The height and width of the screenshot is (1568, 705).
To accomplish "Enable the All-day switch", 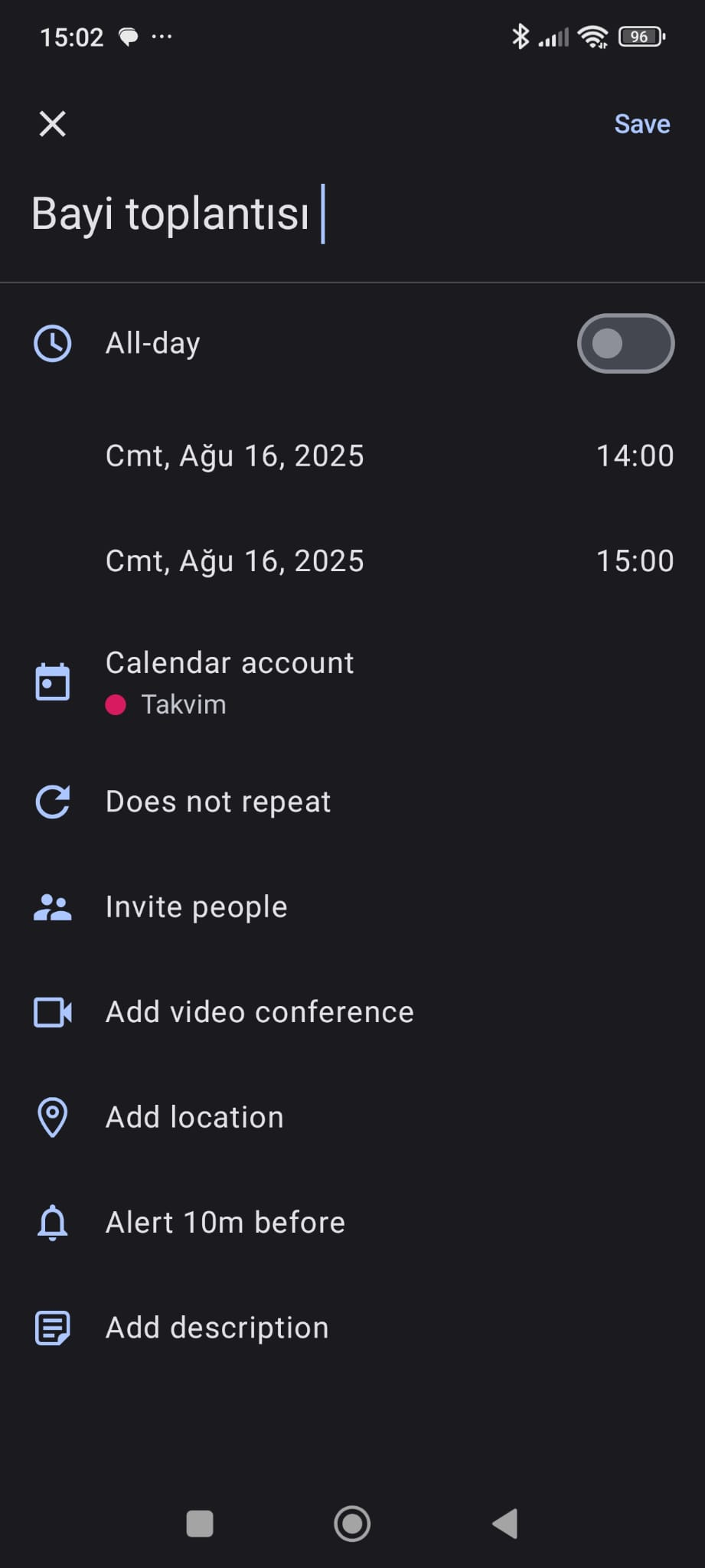I will (x=625, y=343).
